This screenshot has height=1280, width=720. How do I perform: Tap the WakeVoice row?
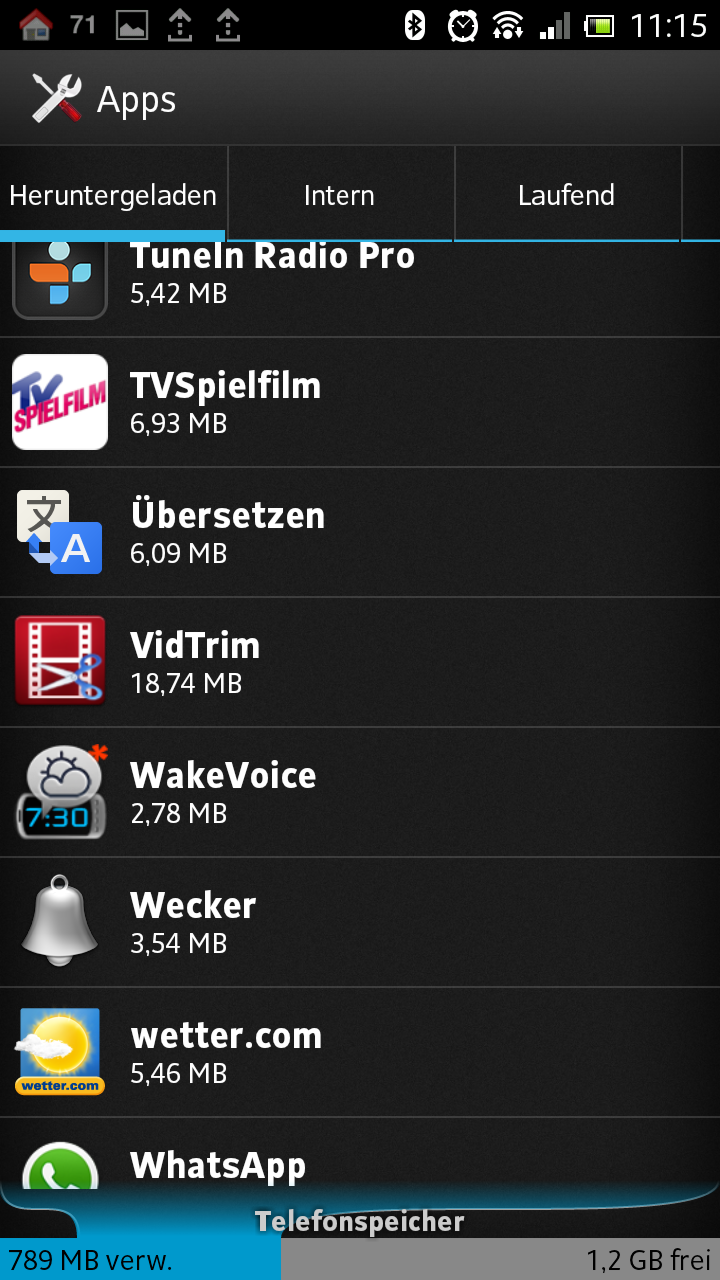pos(360,792)
